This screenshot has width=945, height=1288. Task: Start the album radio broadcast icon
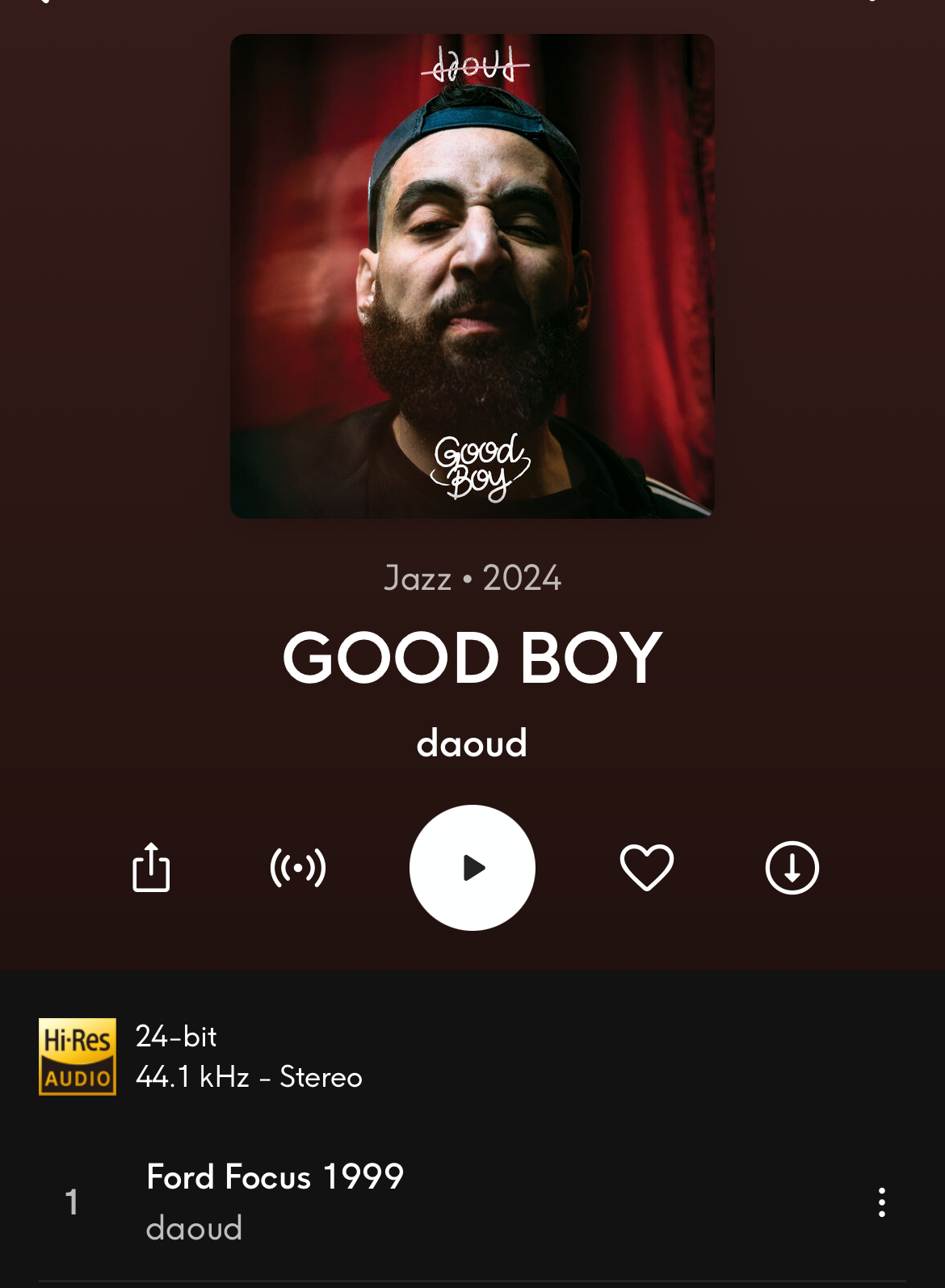(298, 868)
